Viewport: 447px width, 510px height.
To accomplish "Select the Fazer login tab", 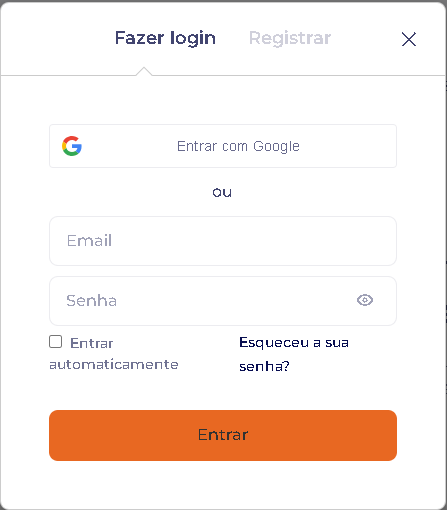I will point(165,38).
